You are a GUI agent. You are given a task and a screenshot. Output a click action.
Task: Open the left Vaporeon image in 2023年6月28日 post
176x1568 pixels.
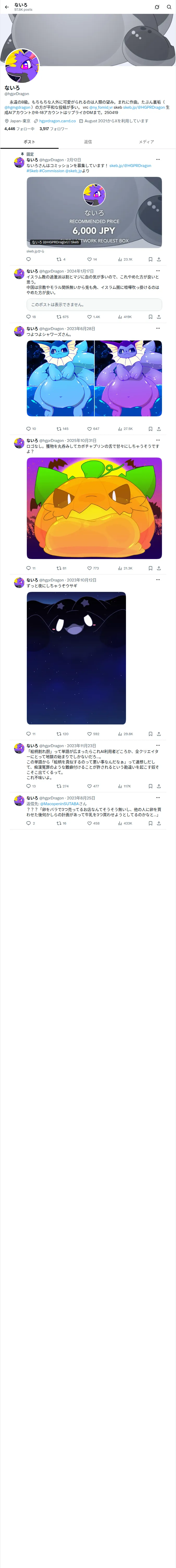pos(60,379)
